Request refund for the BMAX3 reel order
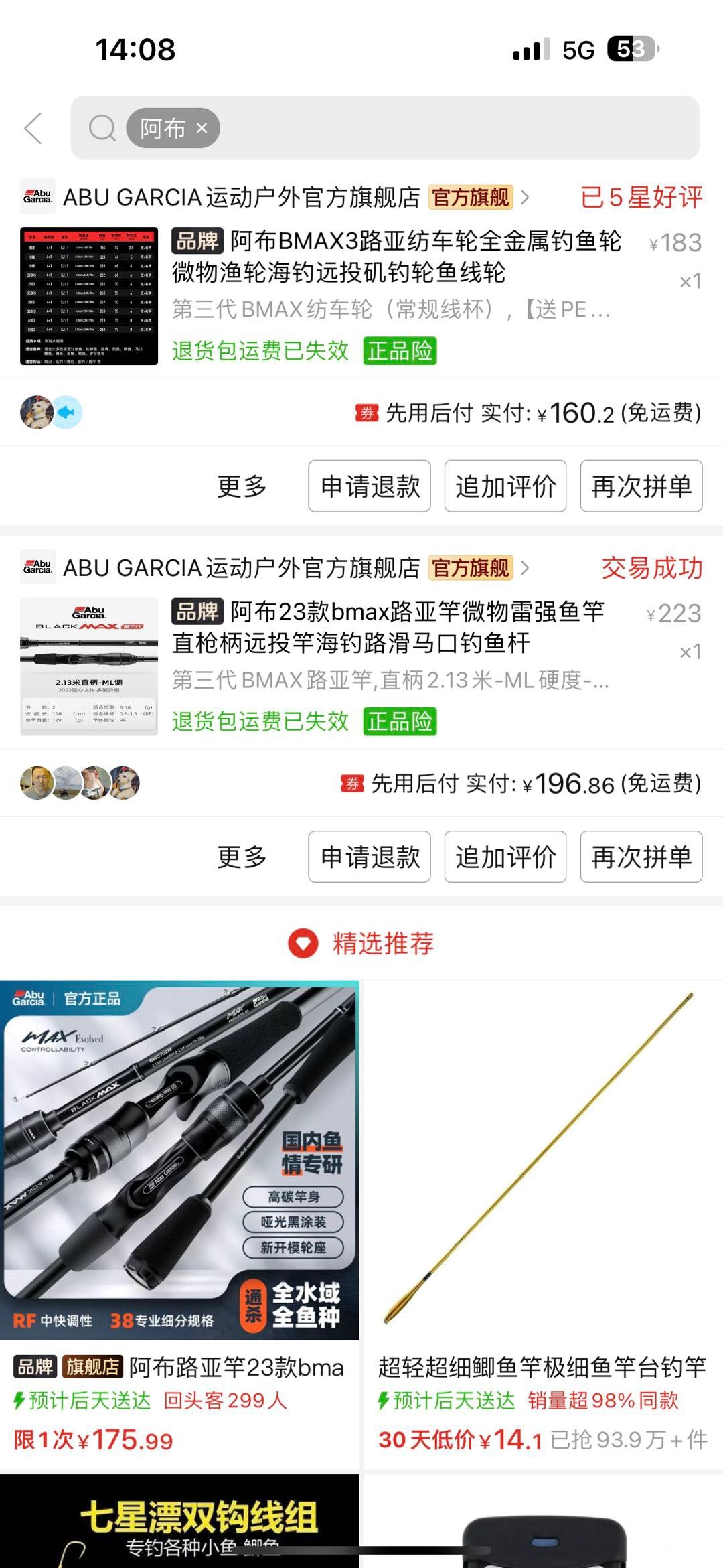723x1568 pixels. [370, 486]
